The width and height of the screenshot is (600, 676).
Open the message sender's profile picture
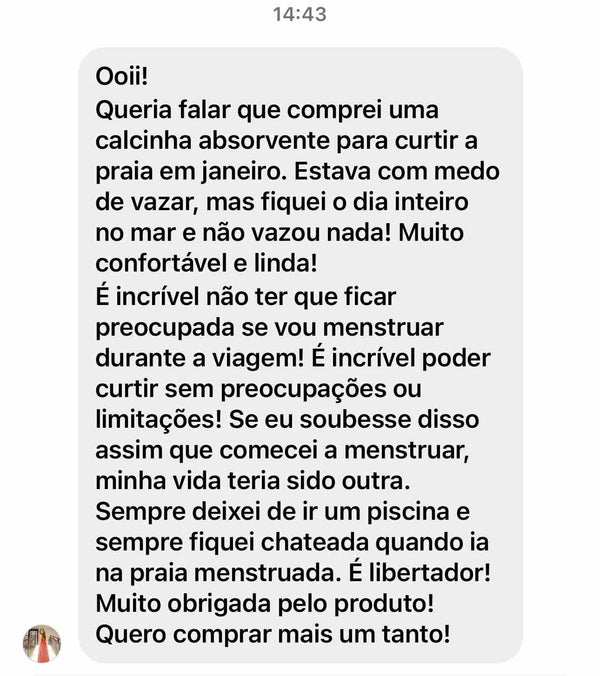pyautogui.click(x=42, y=644)
